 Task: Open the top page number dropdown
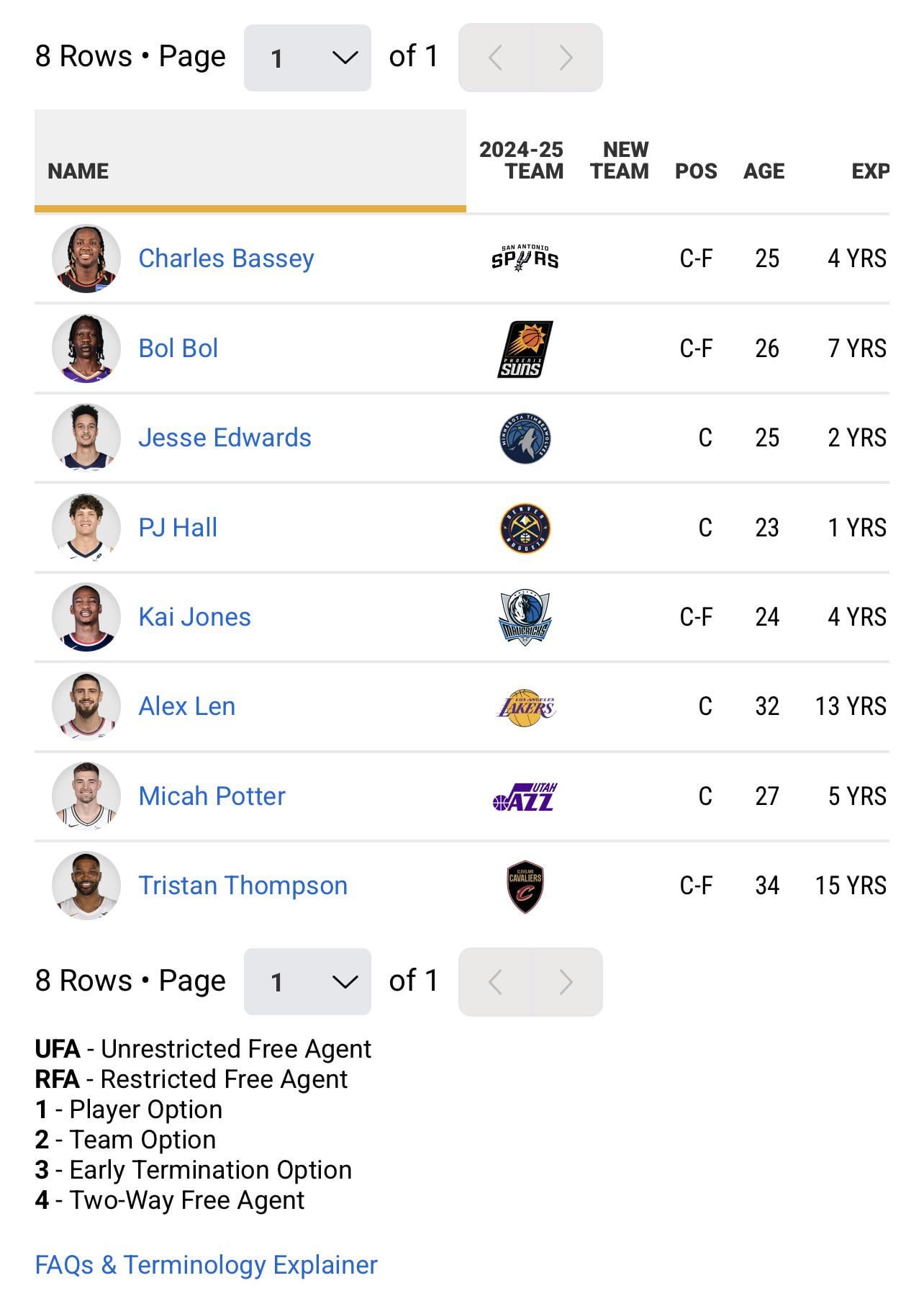pos(307,58)
